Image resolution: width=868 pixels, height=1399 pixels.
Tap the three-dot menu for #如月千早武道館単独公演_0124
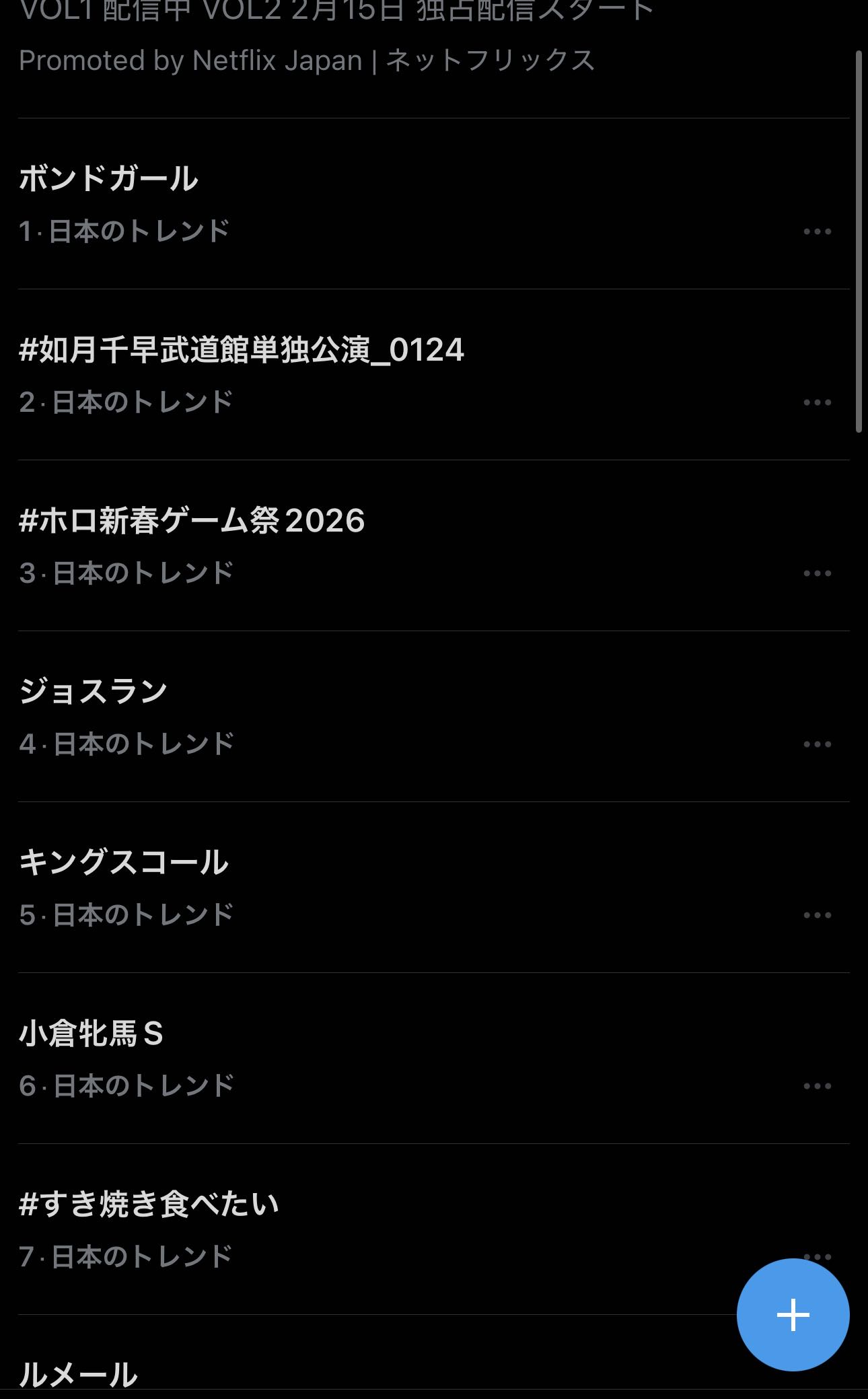[x=817, y=402]
